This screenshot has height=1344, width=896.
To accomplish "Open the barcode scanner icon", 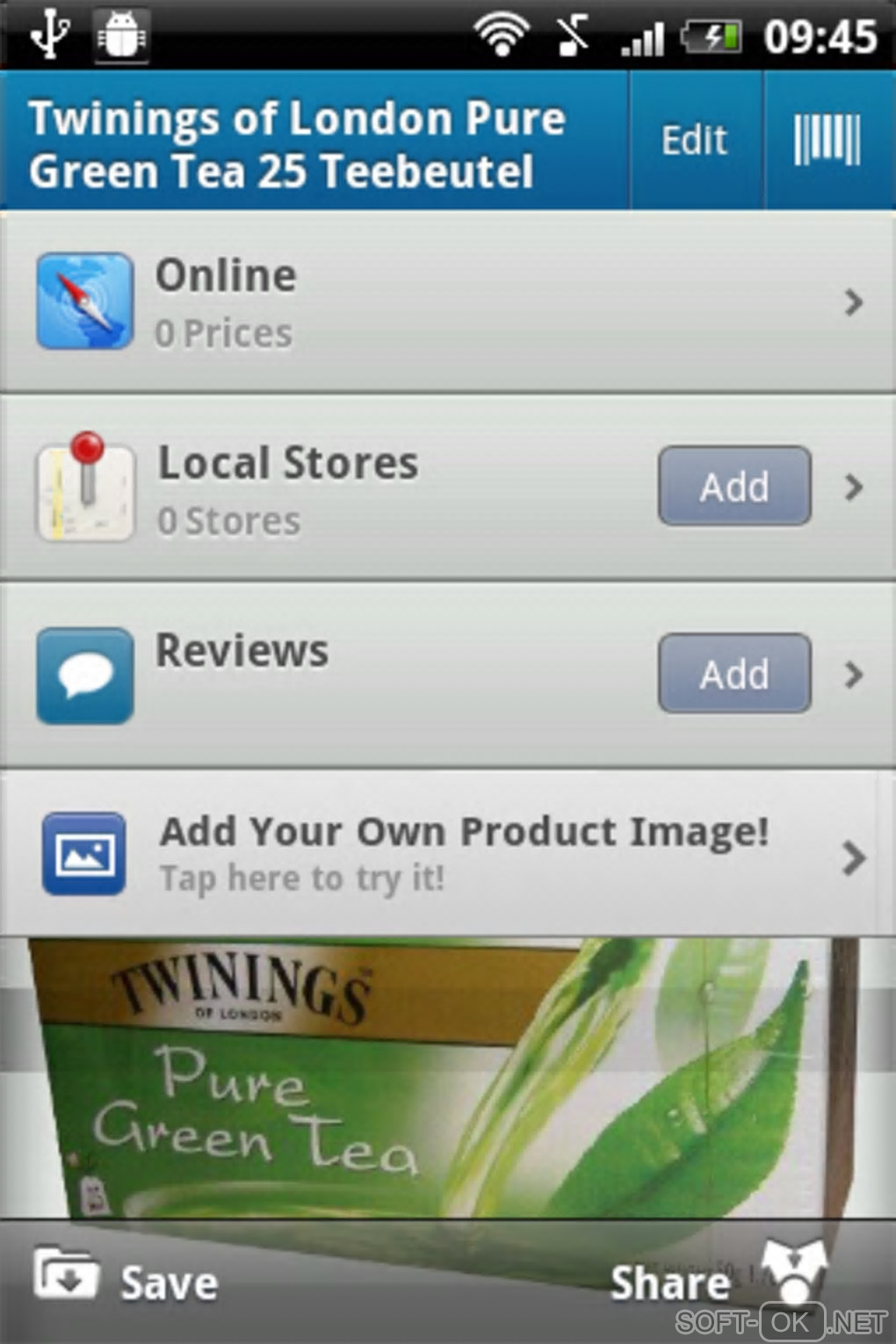I will tap(827, 141).
